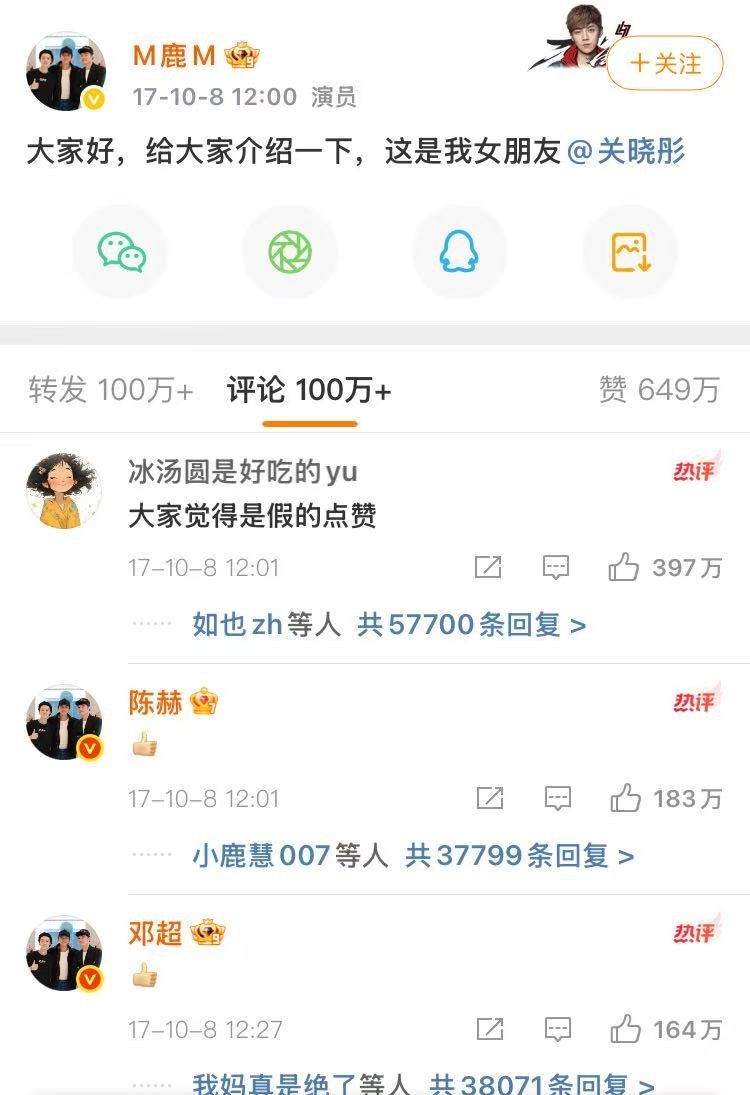Share the post to WeChat Moments
This screenshot has height=1095, width=750.
point(290,252)
